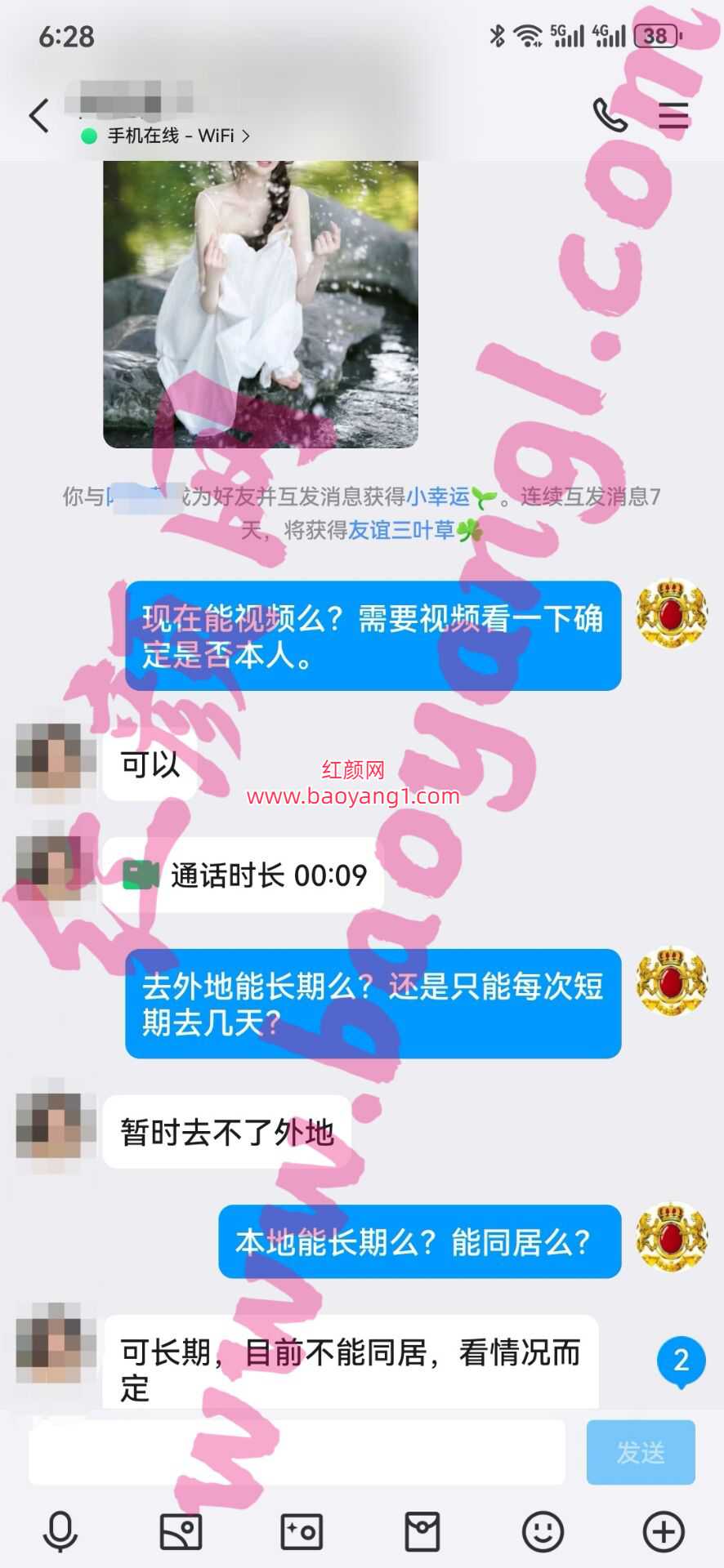Screen dimensions: 724x1568
Task: Start a voice call
Action: tap(609, 115)
